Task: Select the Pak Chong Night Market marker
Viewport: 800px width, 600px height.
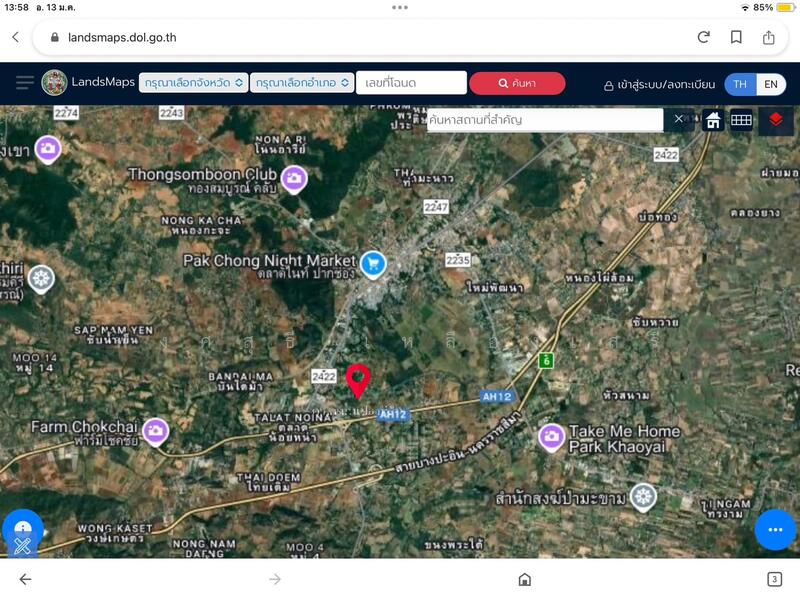Action: point(374,264)
